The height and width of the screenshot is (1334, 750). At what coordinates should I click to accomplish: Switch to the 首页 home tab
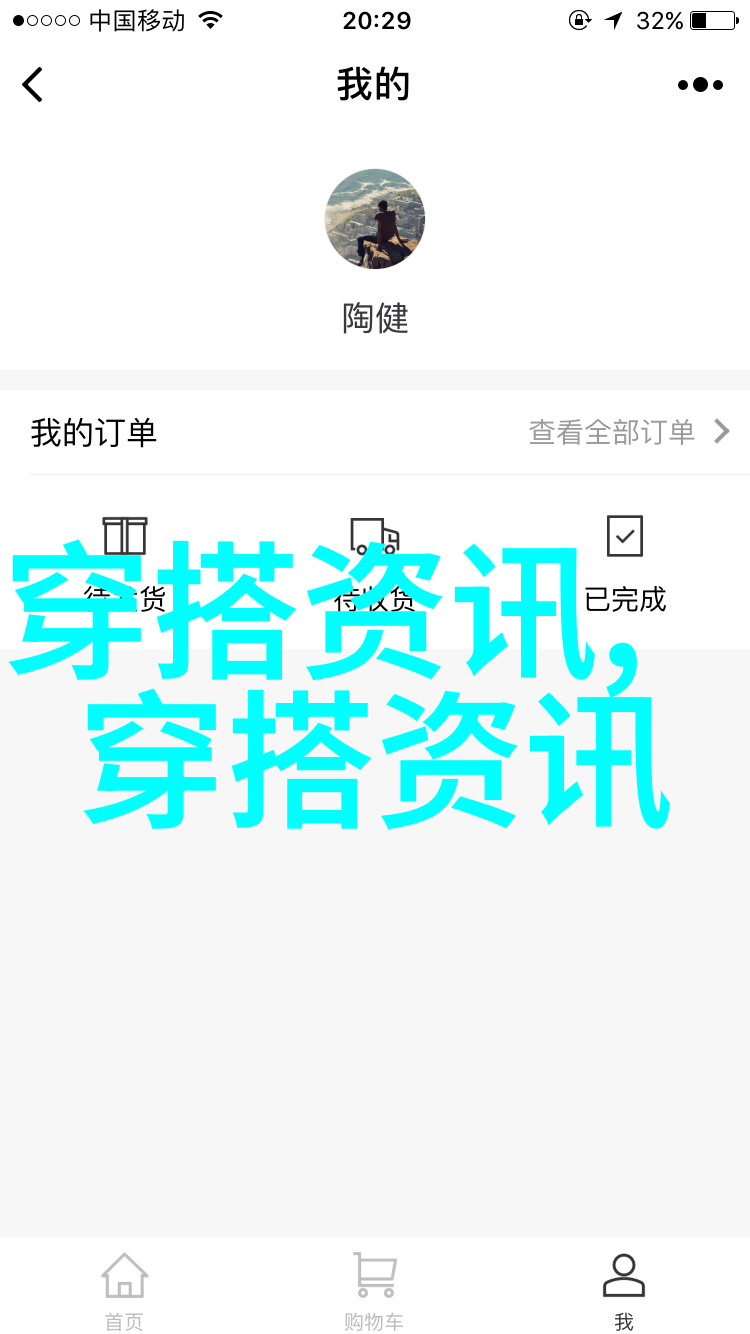coord(125,1290)
